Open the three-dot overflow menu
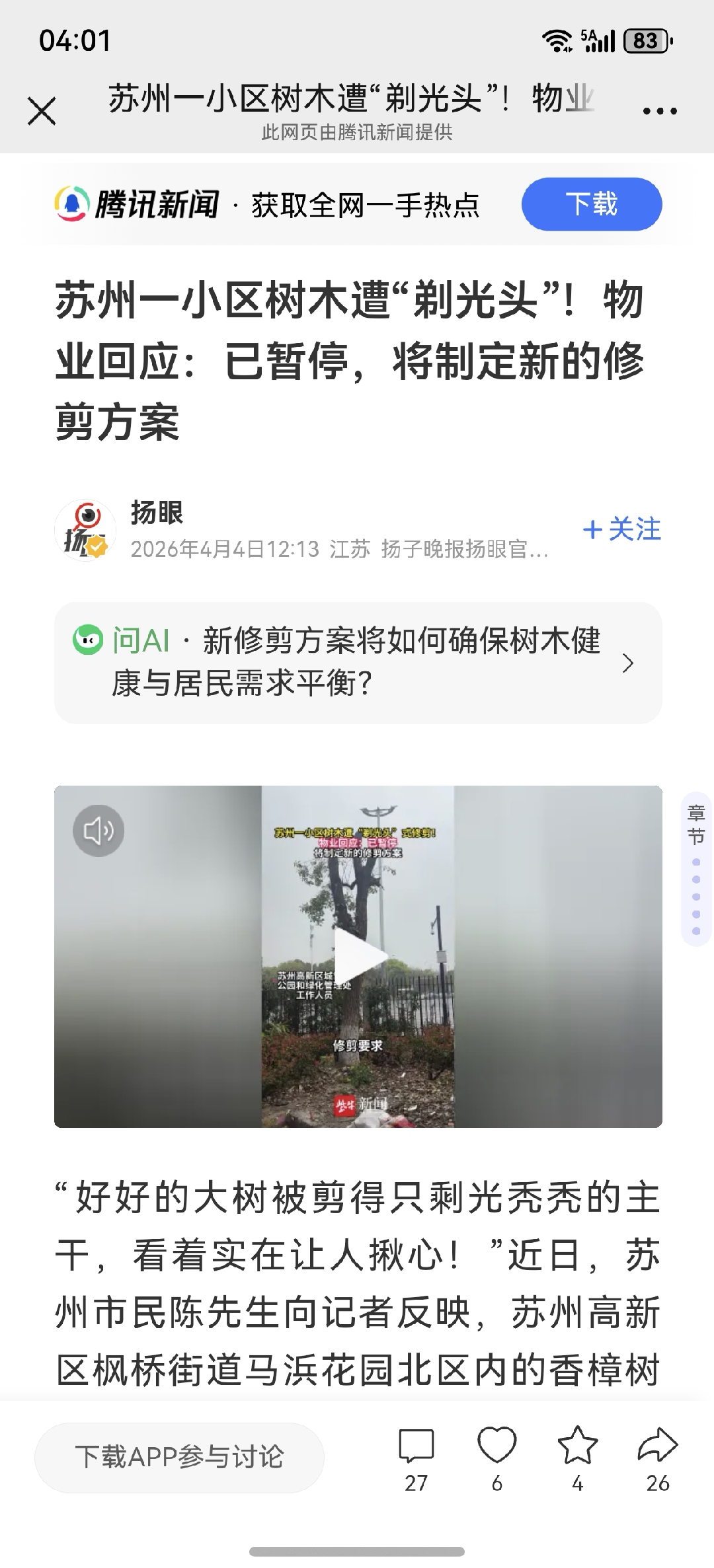 tap(660, 111)
